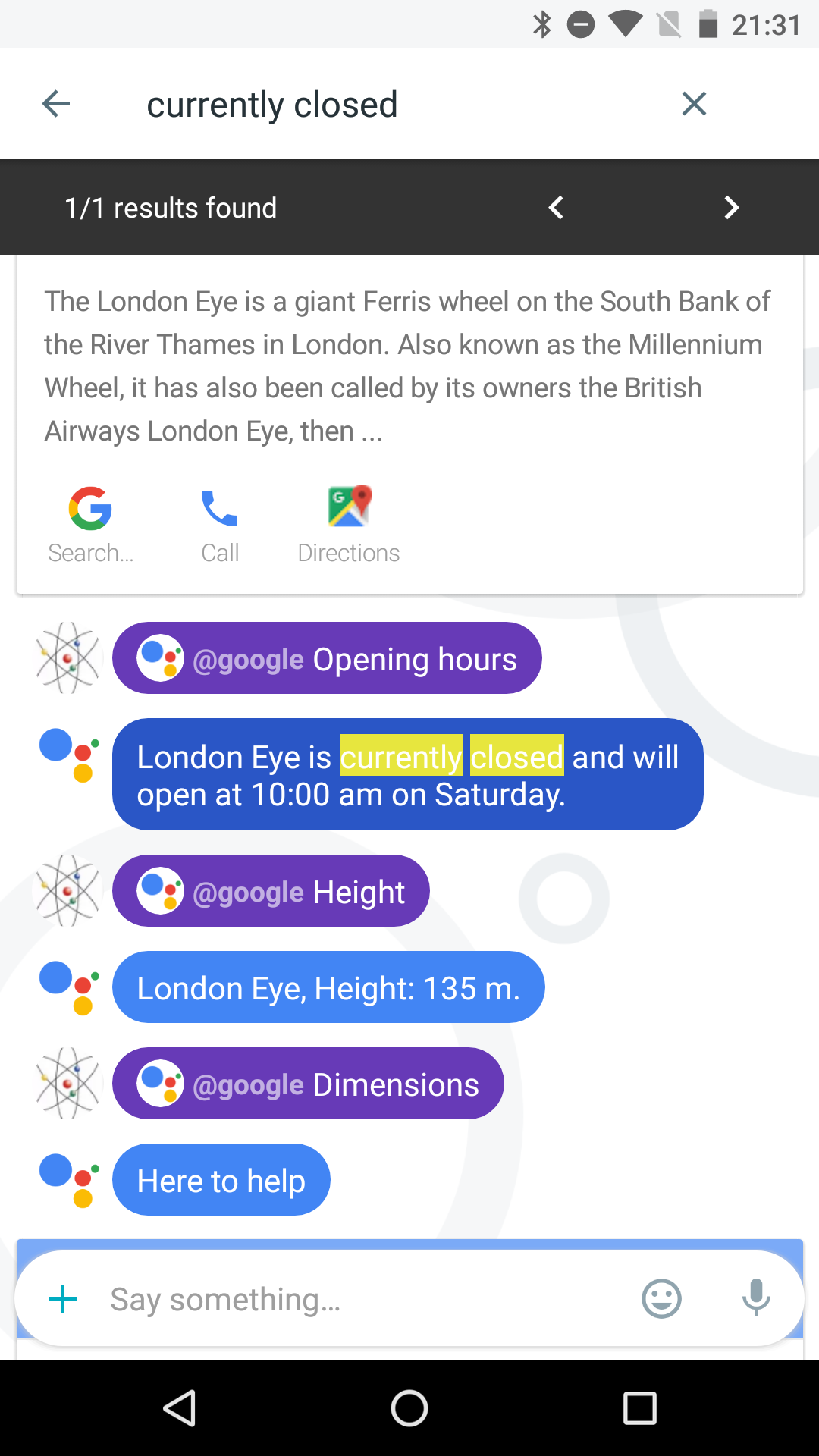The height and width of the screenshot is (1456, 819).
Task: Tap the @google Height suggestion chip
Action: (x=271, y=891)
